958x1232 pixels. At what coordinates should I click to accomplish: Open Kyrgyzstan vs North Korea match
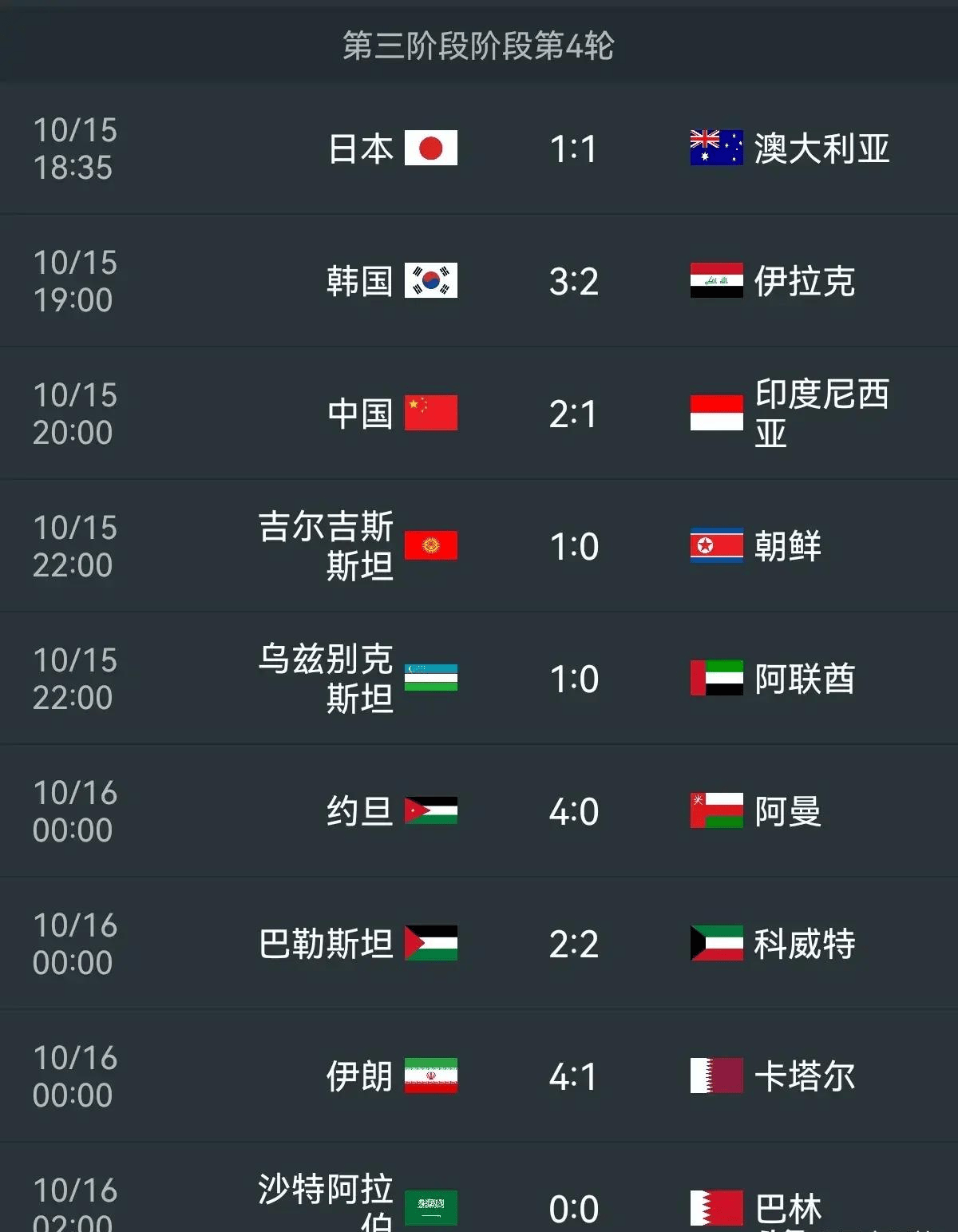573,546
